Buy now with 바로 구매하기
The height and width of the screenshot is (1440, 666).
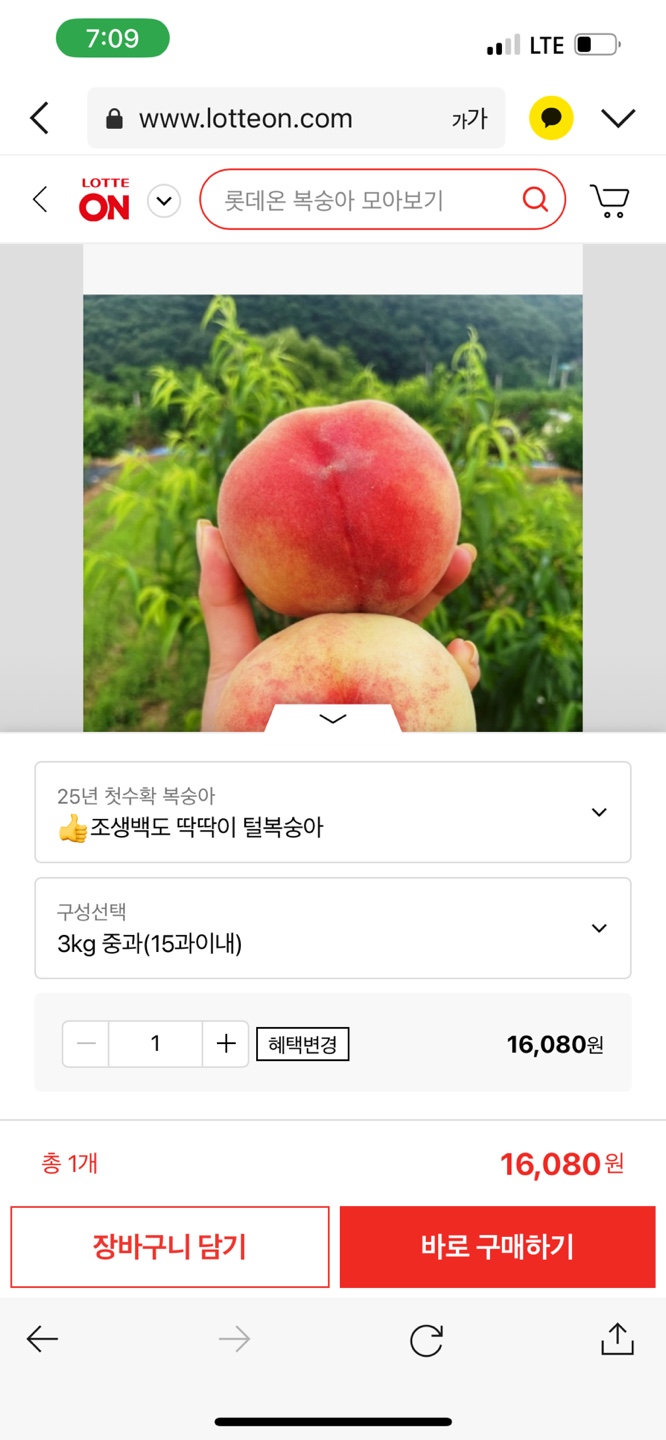(498, 1247)
